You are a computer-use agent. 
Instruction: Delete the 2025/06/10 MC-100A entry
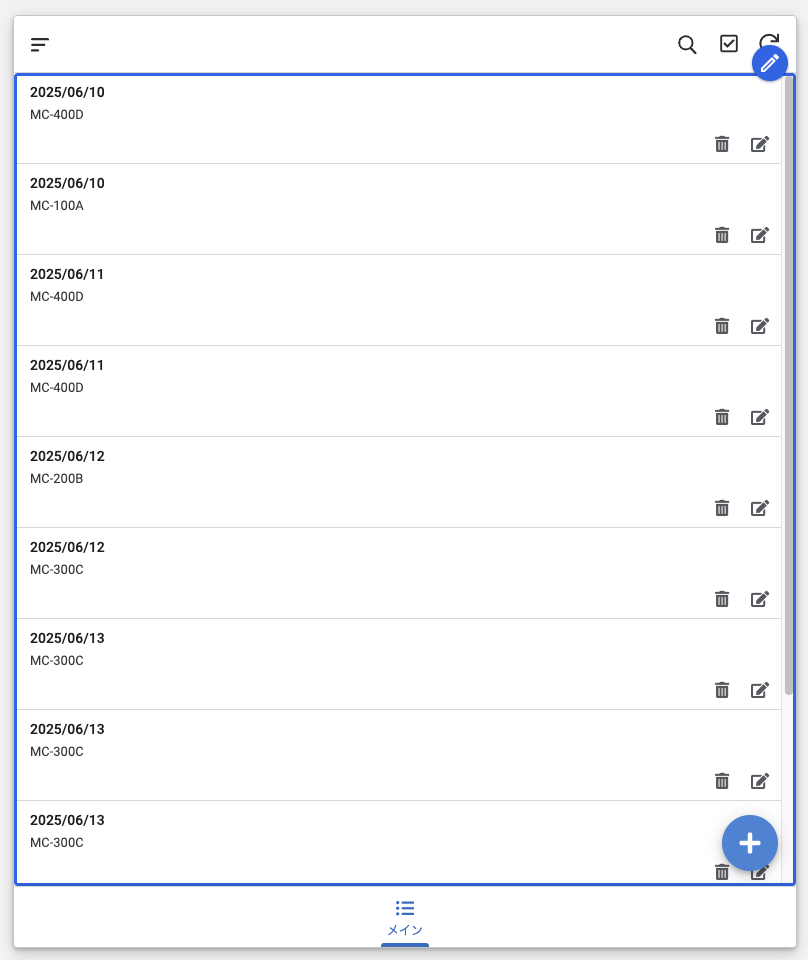pyautogui.click(x=722, y=235)
